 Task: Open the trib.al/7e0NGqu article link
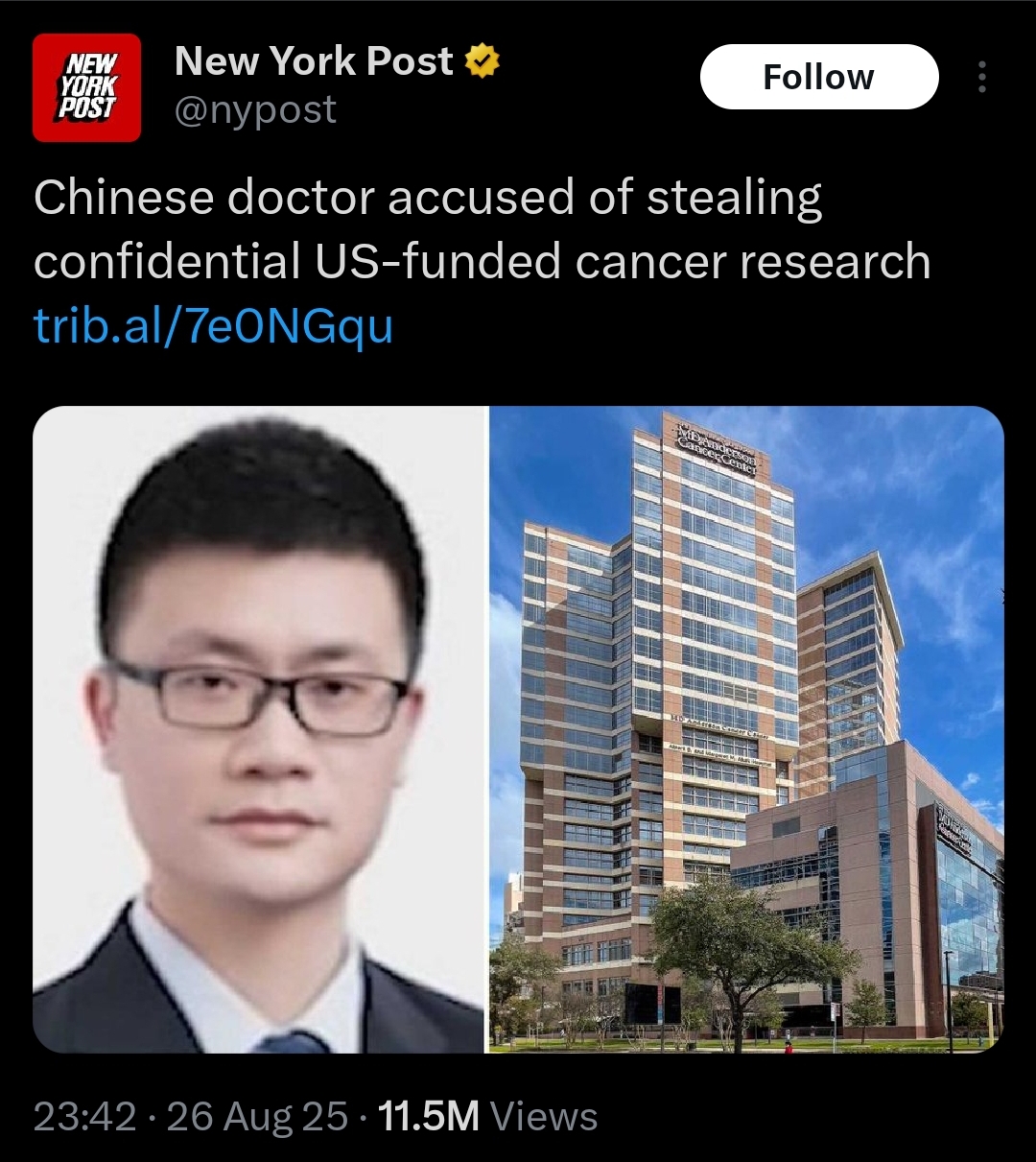tap(213, 326)
